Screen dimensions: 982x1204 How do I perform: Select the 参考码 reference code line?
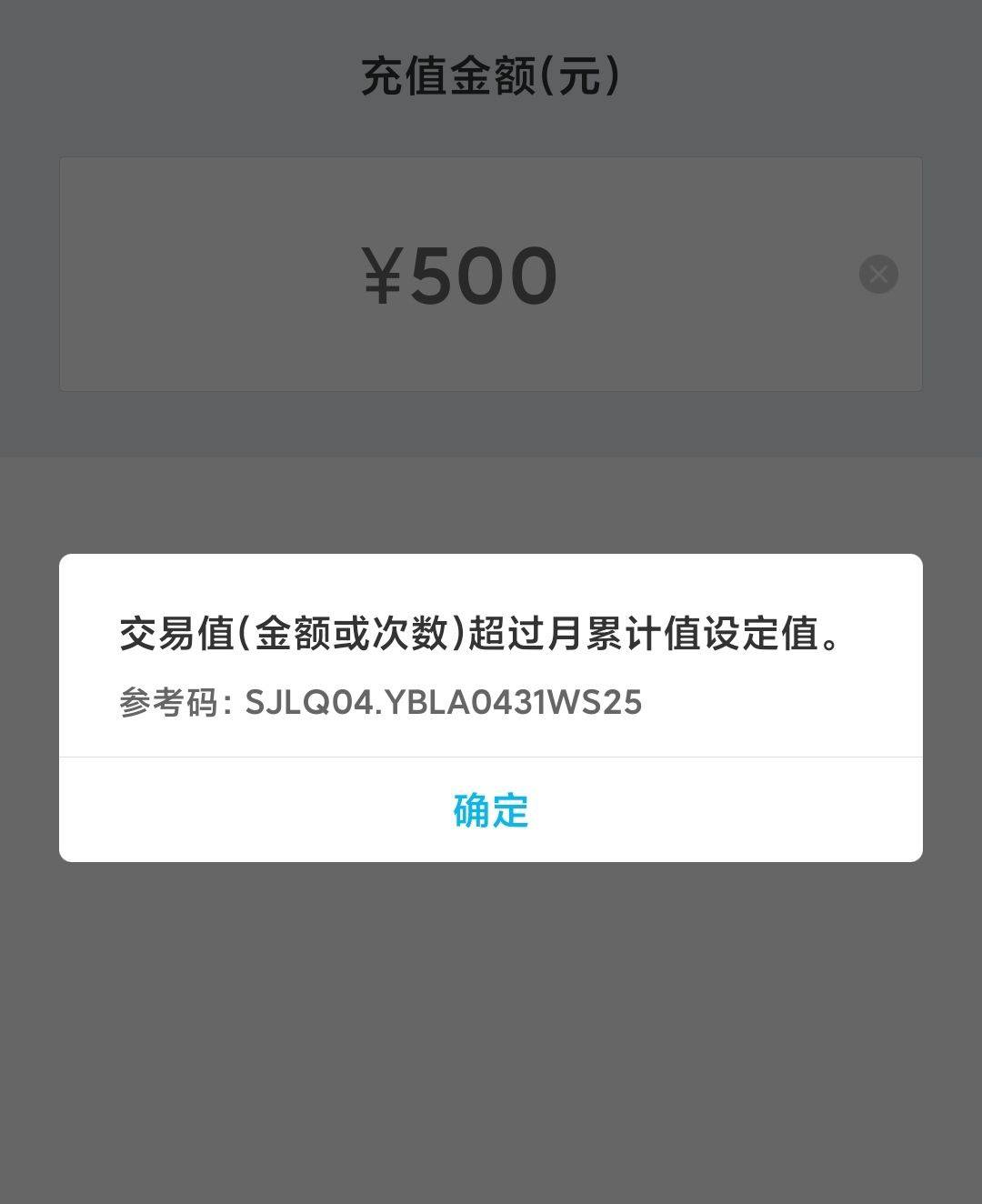click(382, 702)
